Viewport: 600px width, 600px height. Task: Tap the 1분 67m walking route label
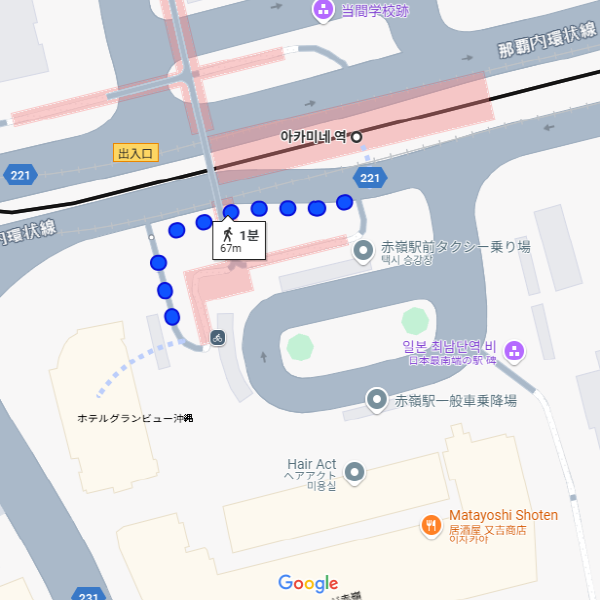coord(239,241)
